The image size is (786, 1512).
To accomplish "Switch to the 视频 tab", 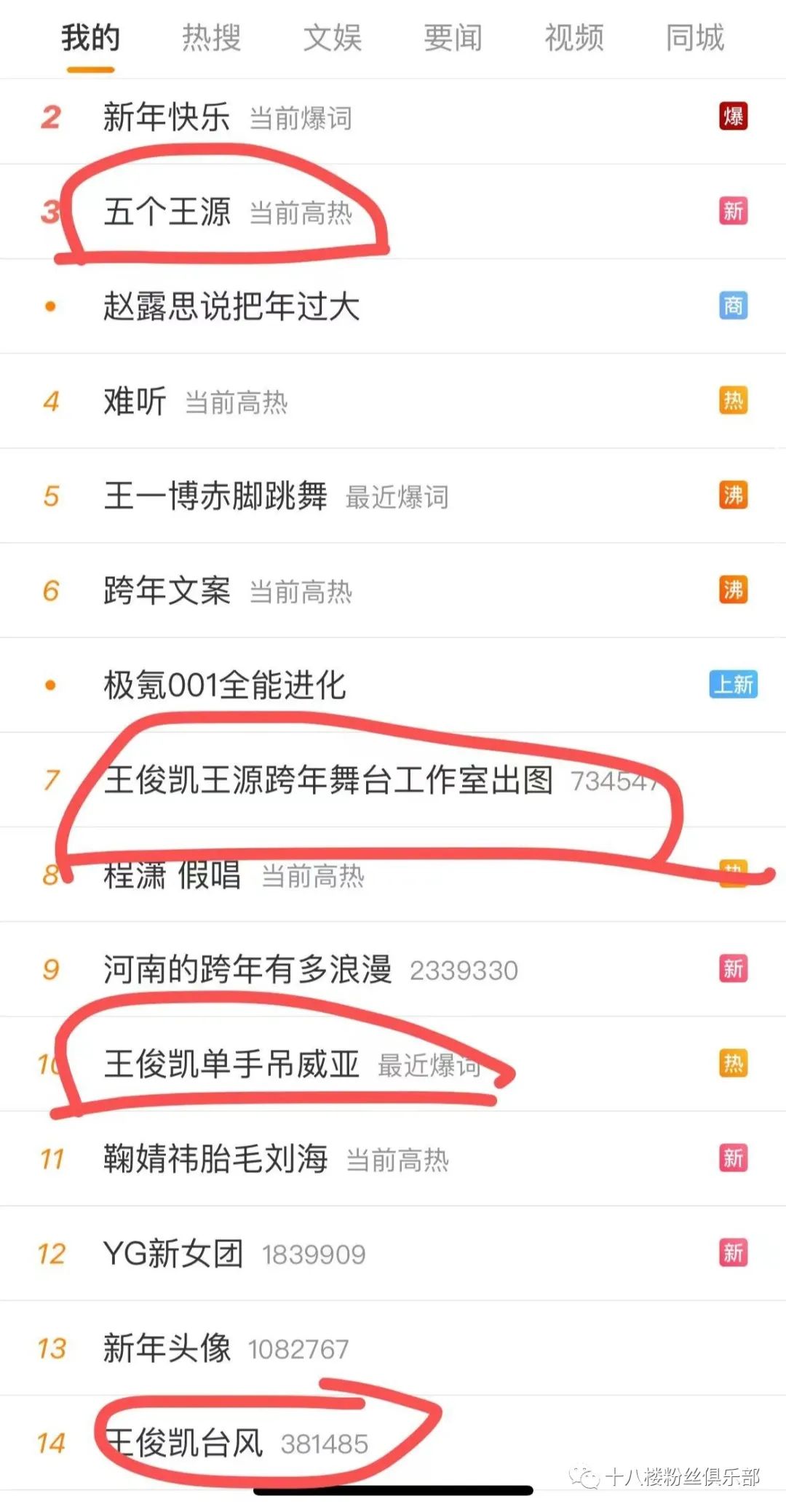I will pyautogui.click(x=574, y=38).
